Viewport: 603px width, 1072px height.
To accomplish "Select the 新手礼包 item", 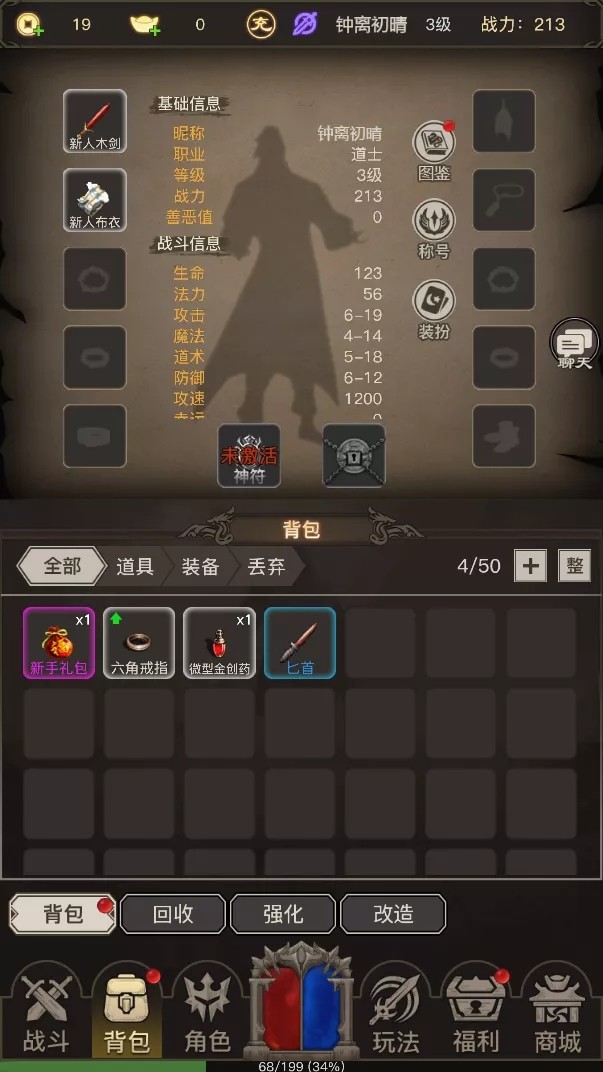I will tap(59, 643).
